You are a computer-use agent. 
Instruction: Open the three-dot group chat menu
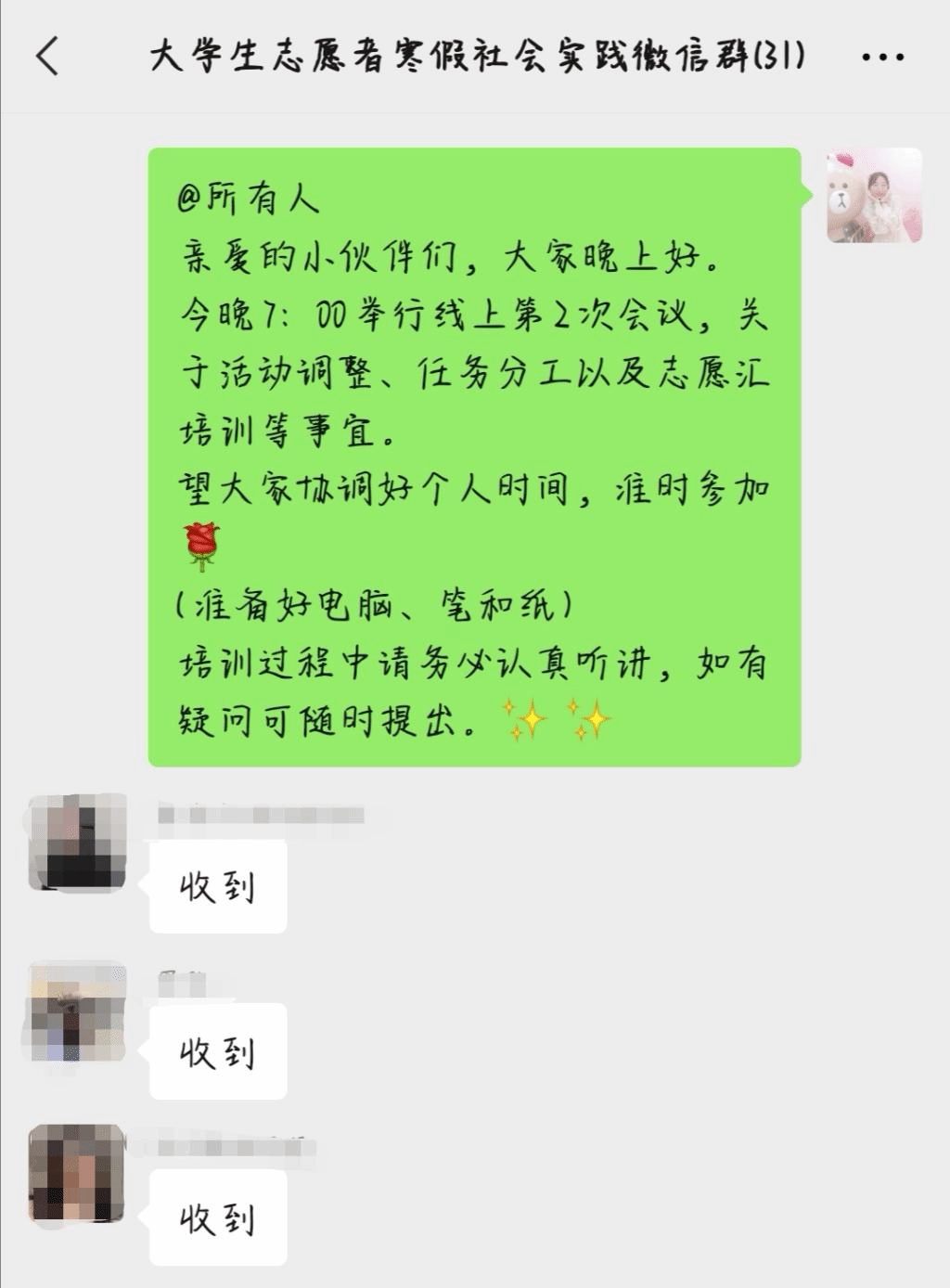coord(882,58)
